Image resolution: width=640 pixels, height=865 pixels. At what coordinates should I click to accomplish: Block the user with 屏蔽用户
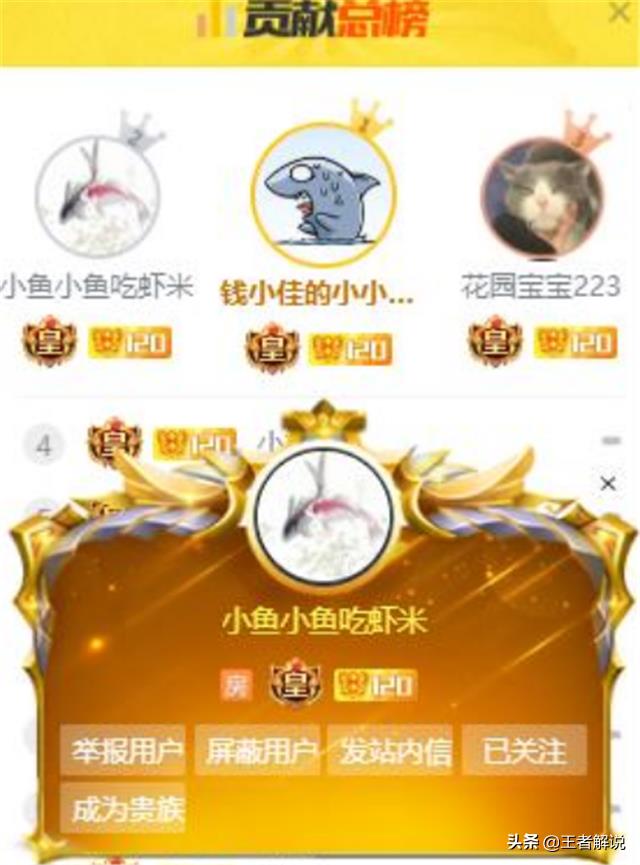tap(258, 751)
